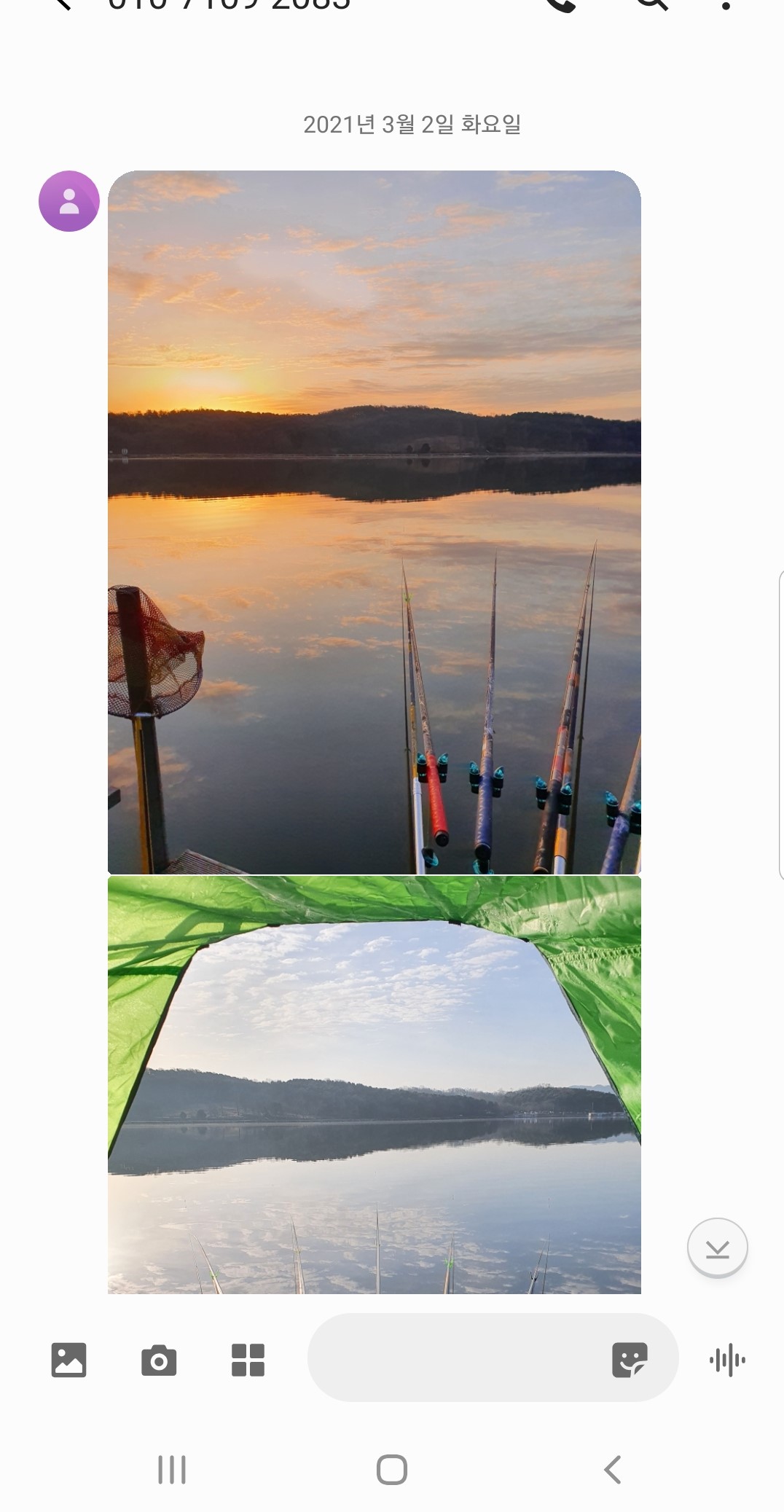Go to the home screen
This screenshot has width=784, height=1512.
pyautogui.click(x=392, y=1470)
